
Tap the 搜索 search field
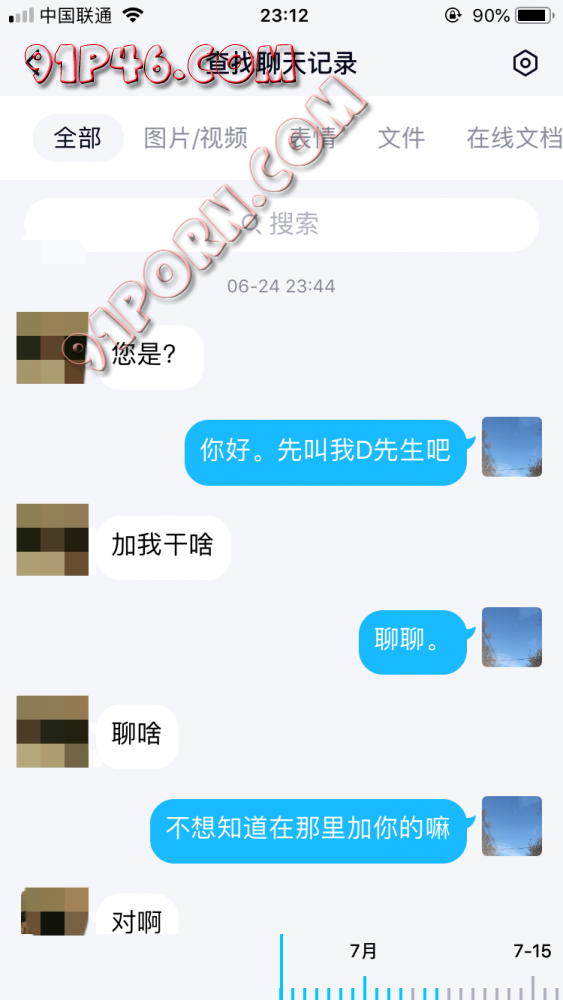pos(281,224)
